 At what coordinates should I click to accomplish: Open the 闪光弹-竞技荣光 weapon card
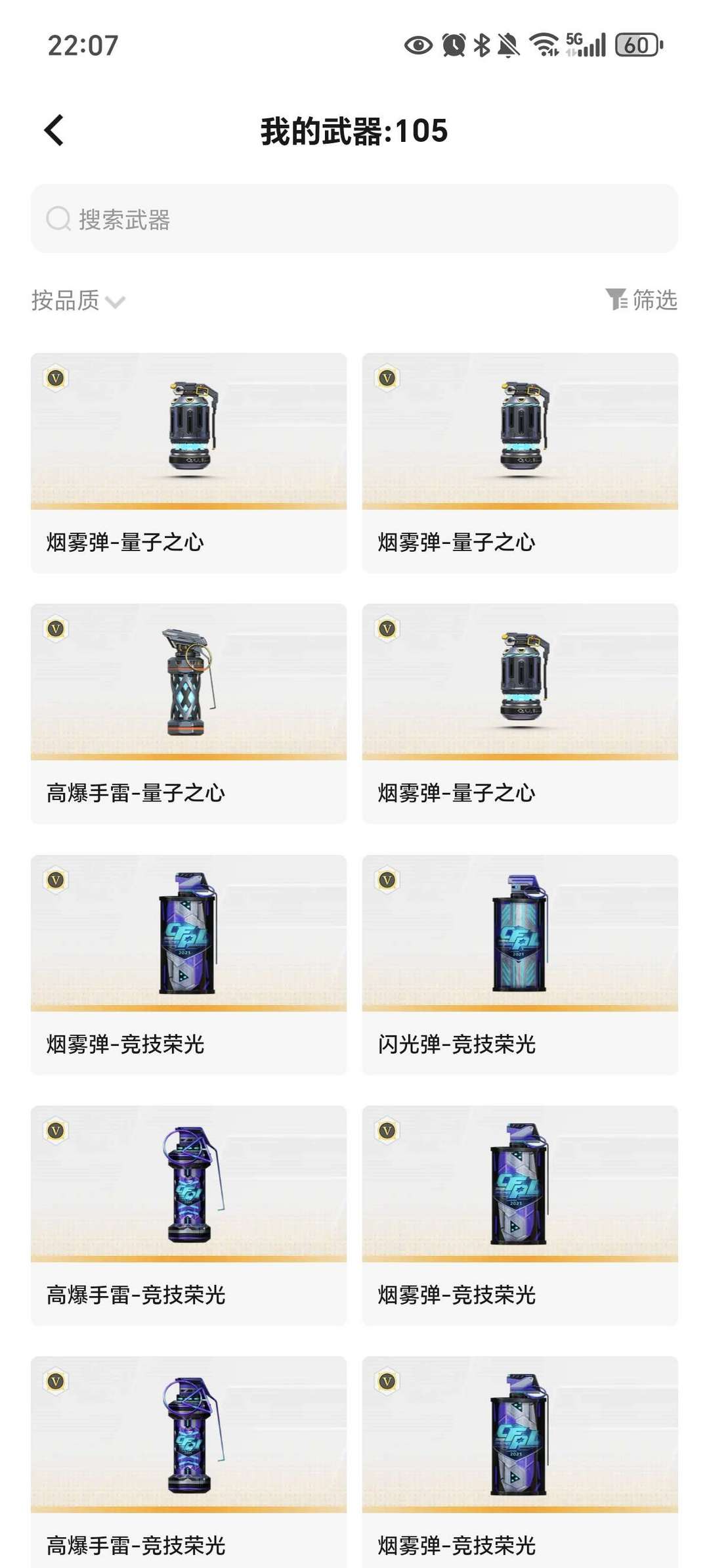(x=520, y=964)
